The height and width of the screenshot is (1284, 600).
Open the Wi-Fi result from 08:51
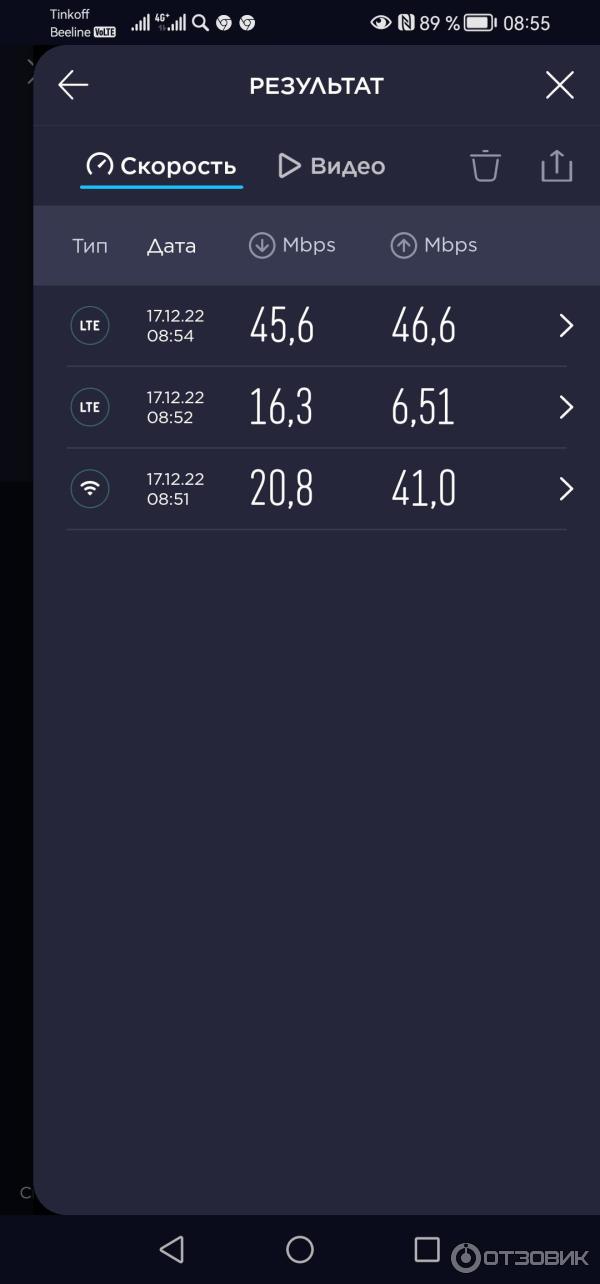click(x=316, y=489)
